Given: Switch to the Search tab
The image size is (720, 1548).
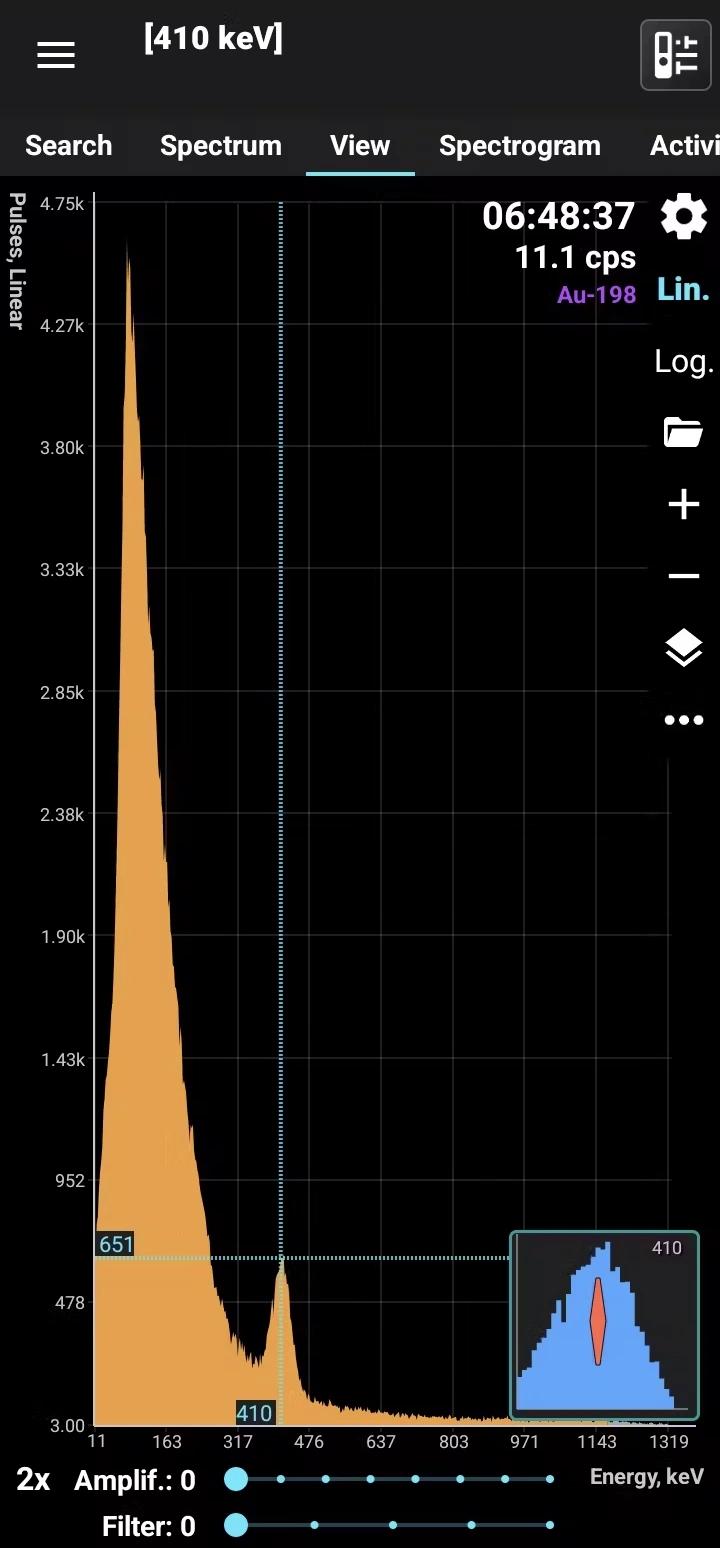Looking at the screenshot, I should click(68, 146).
